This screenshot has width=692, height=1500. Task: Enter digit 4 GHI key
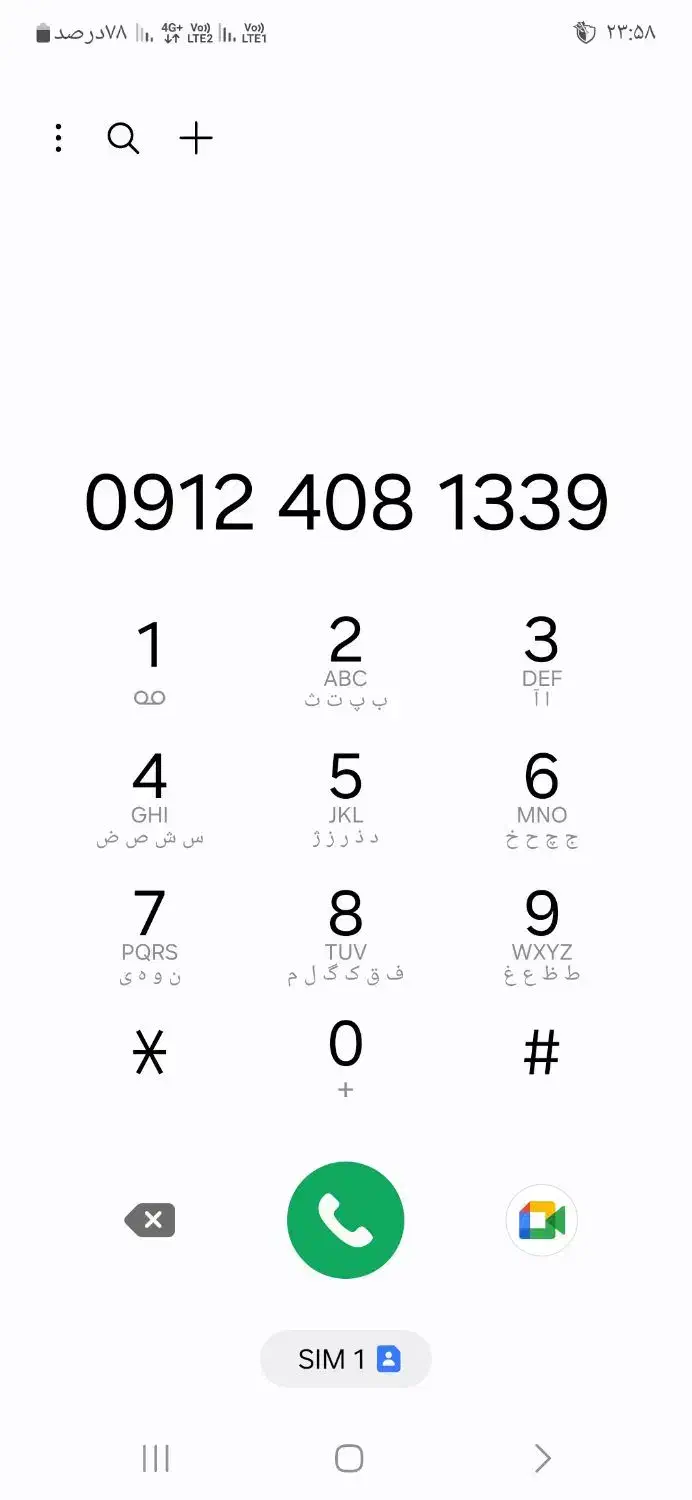click(x=150, y=798)
